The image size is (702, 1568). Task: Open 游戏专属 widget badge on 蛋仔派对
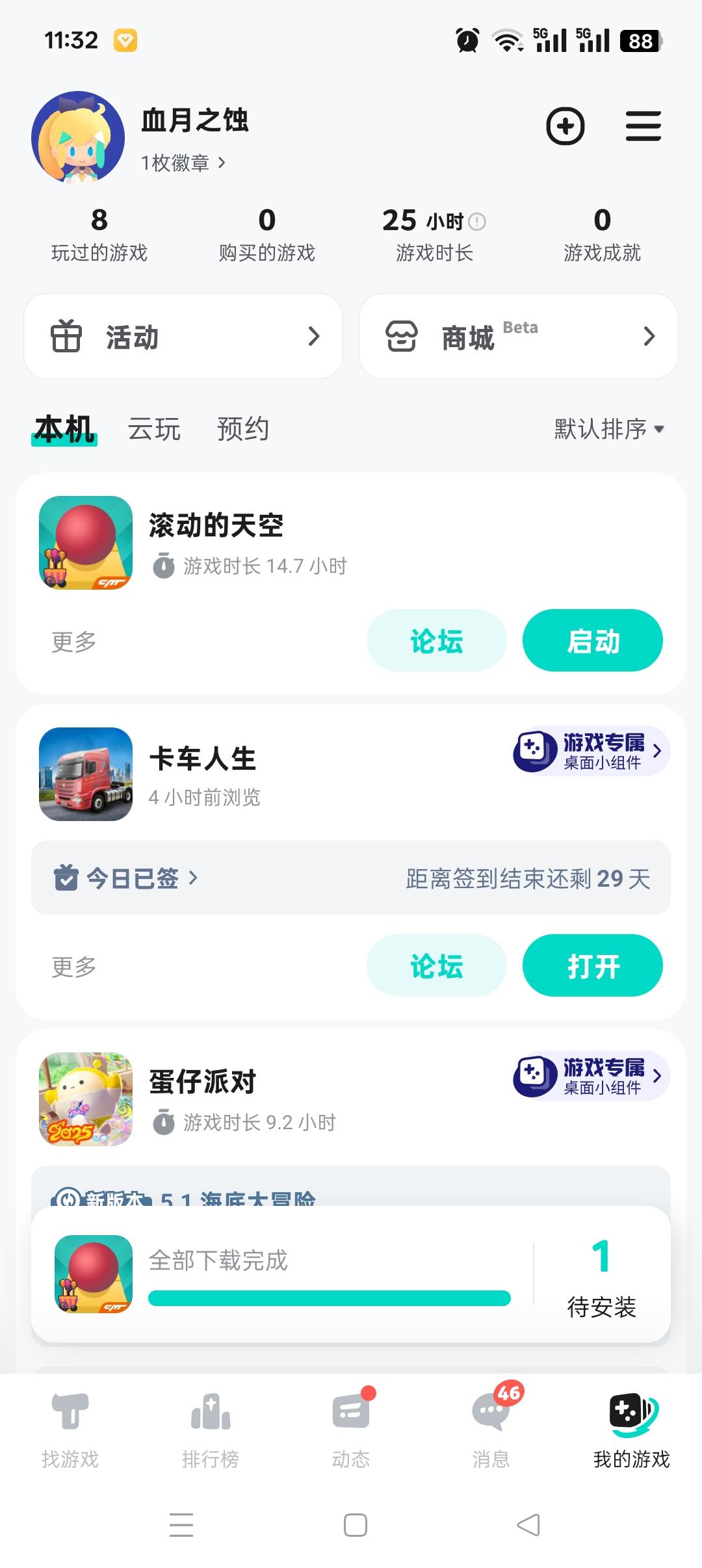[591, 1076]
